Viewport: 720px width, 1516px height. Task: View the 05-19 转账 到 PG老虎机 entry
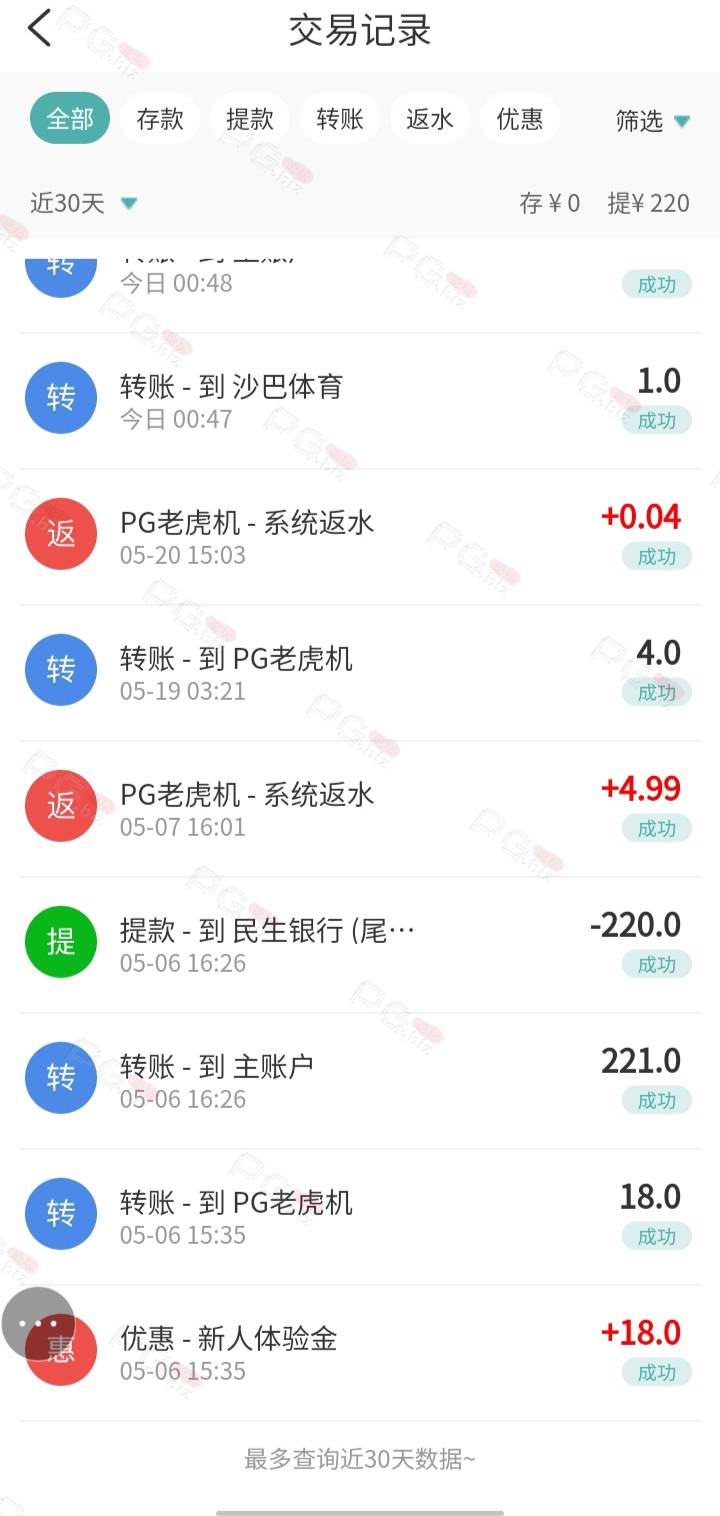(360, 673)
